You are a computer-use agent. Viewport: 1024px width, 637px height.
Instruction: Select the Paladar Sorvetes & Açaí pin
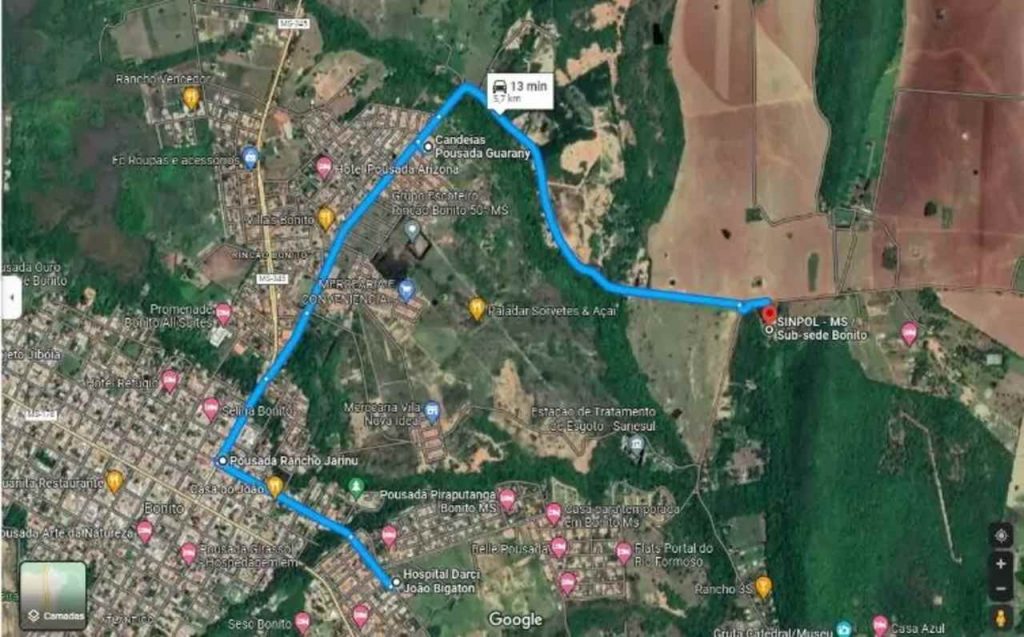pos(477,309)
